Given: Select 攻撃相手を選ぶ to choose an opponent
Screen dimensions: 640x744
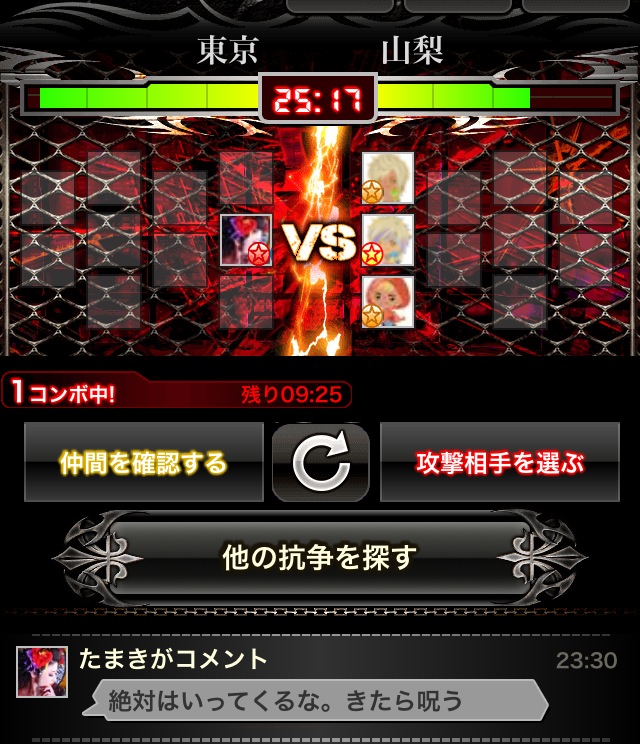Looking at the screenshot, I should 499,463.
